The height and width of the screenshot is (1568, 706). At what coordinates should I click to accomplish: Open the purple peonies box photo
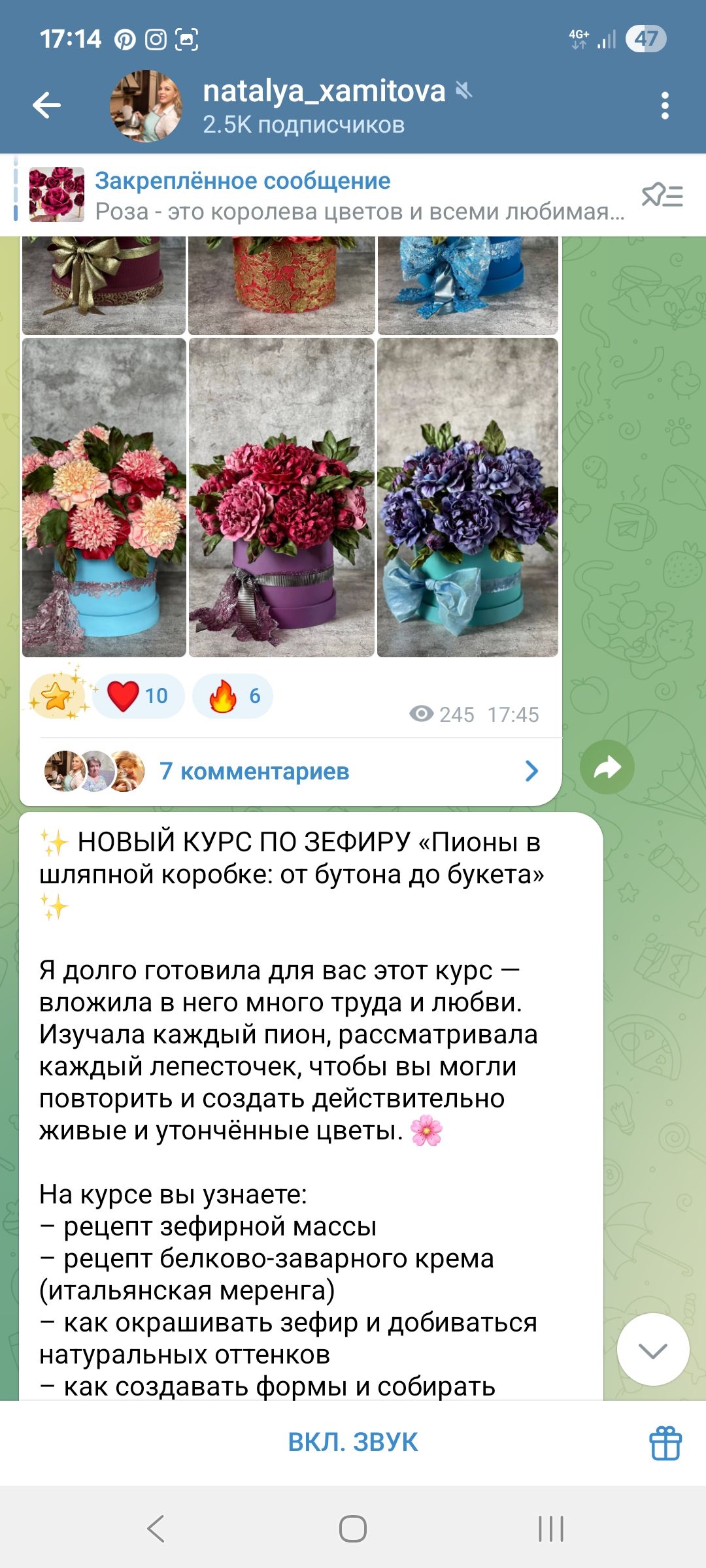[x=282, y=497]
